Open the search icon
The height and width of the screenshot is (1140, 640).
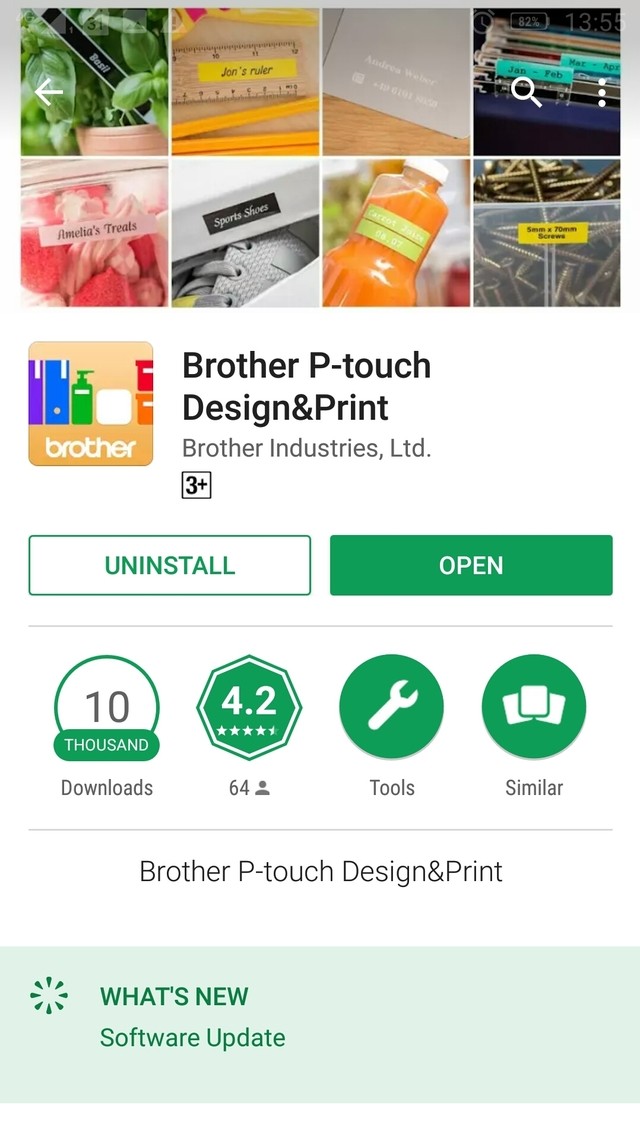pos(526,92)
